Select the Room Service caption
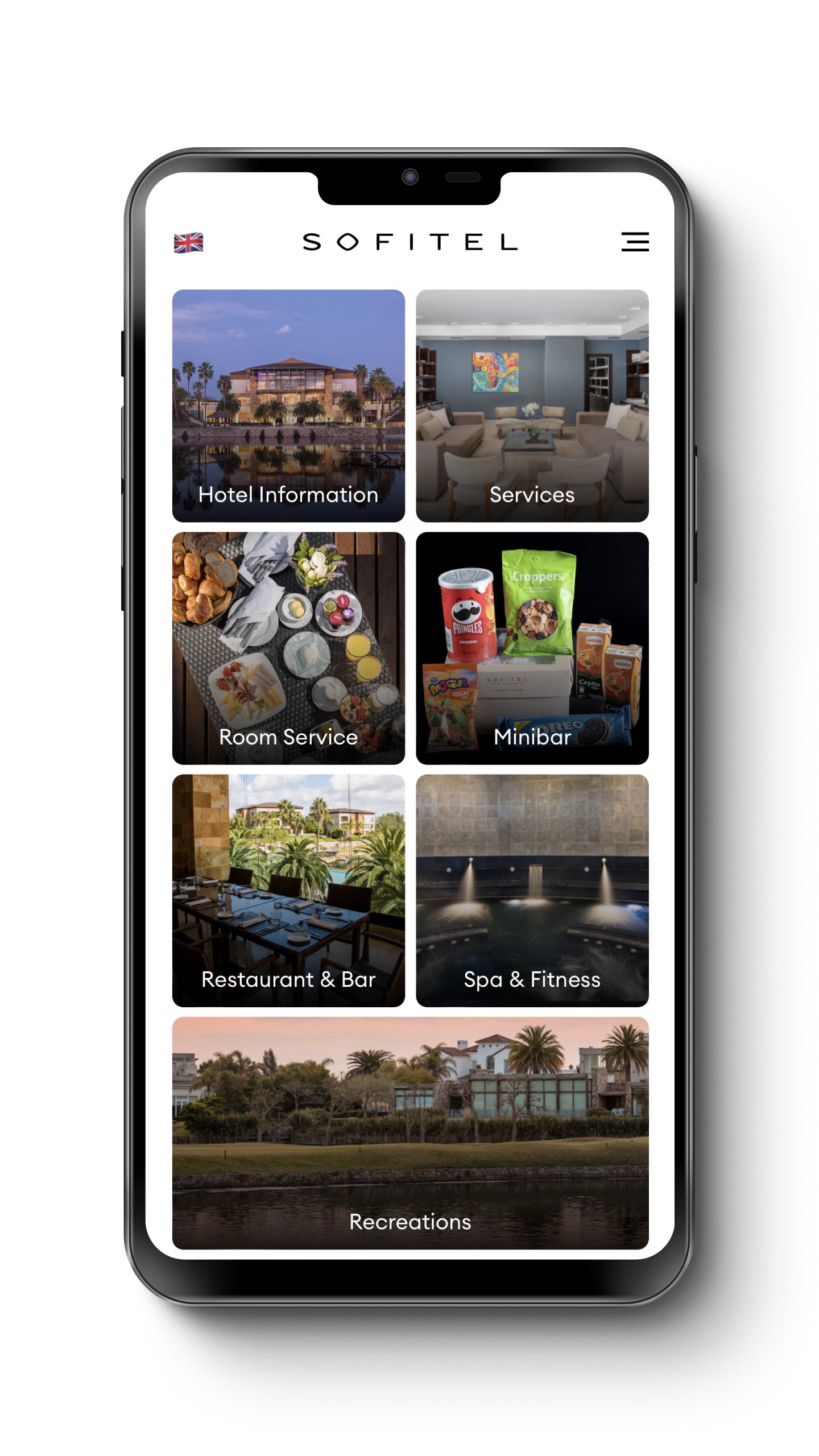819x1456 pixels. pyautogui.click(x=287, y=737)
